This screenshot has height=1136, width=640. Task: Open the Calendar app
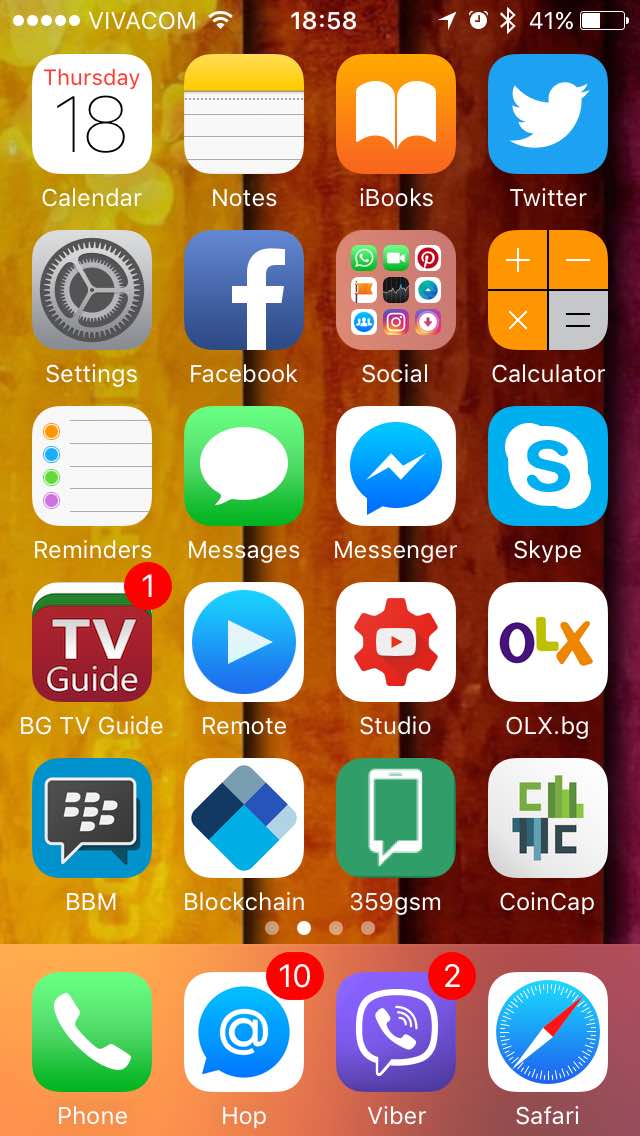click(x=92, y=114)
